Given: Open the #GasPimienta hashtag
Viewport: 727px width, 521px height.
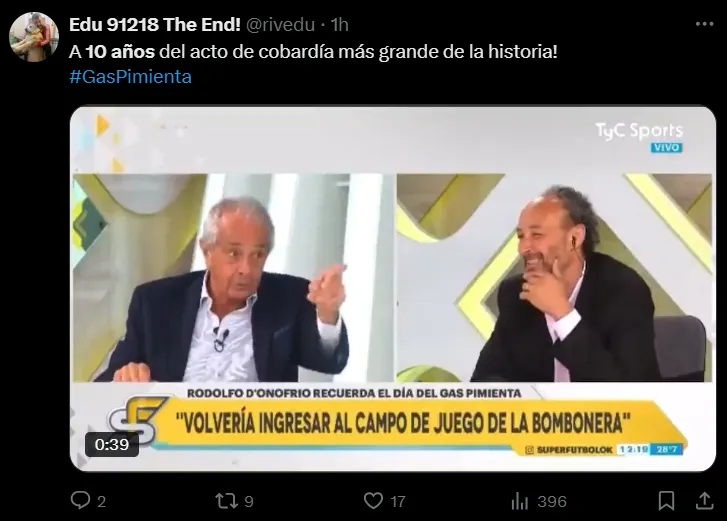Looking at the screenshot, I should click(x=130, y=76).
